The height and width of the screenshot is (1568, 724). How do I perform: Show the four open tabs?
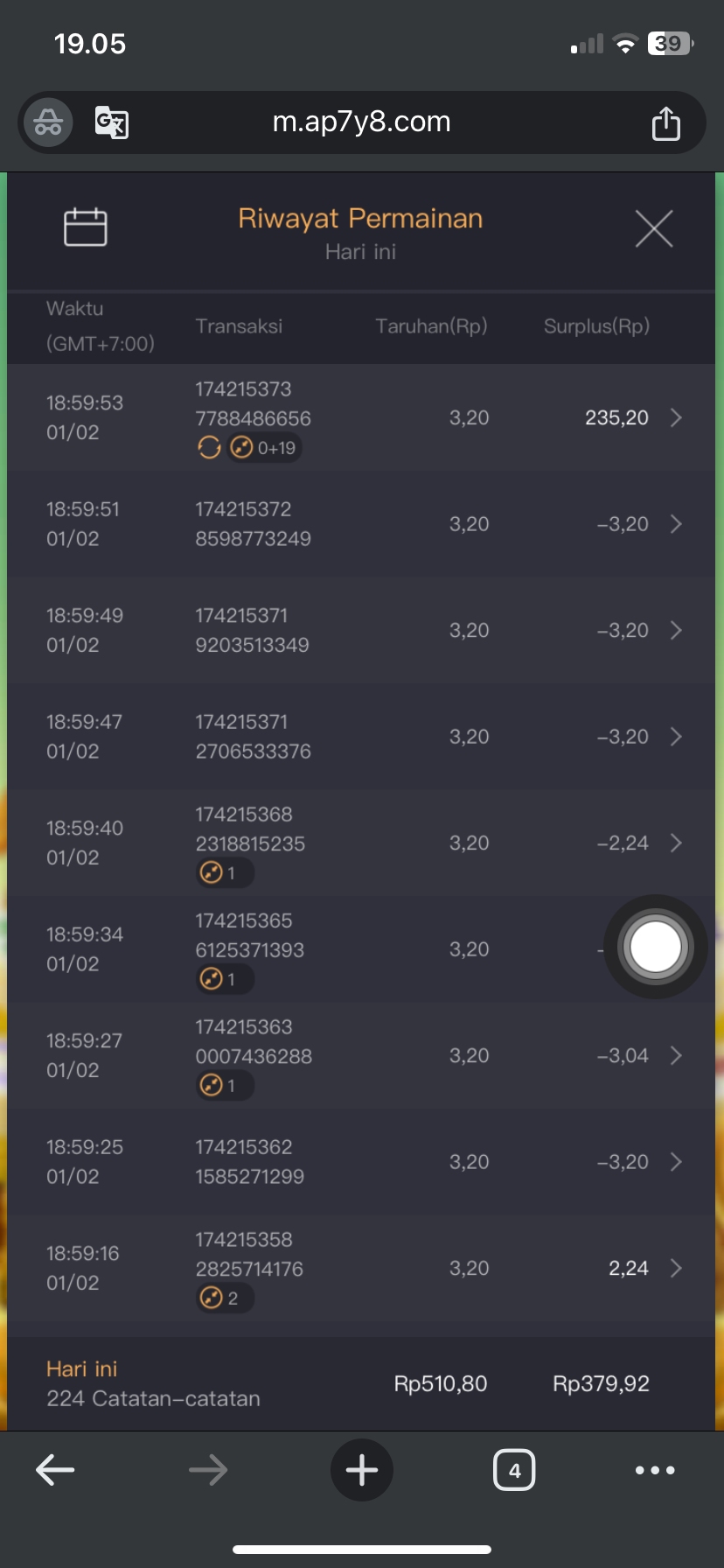point(514,1470)
